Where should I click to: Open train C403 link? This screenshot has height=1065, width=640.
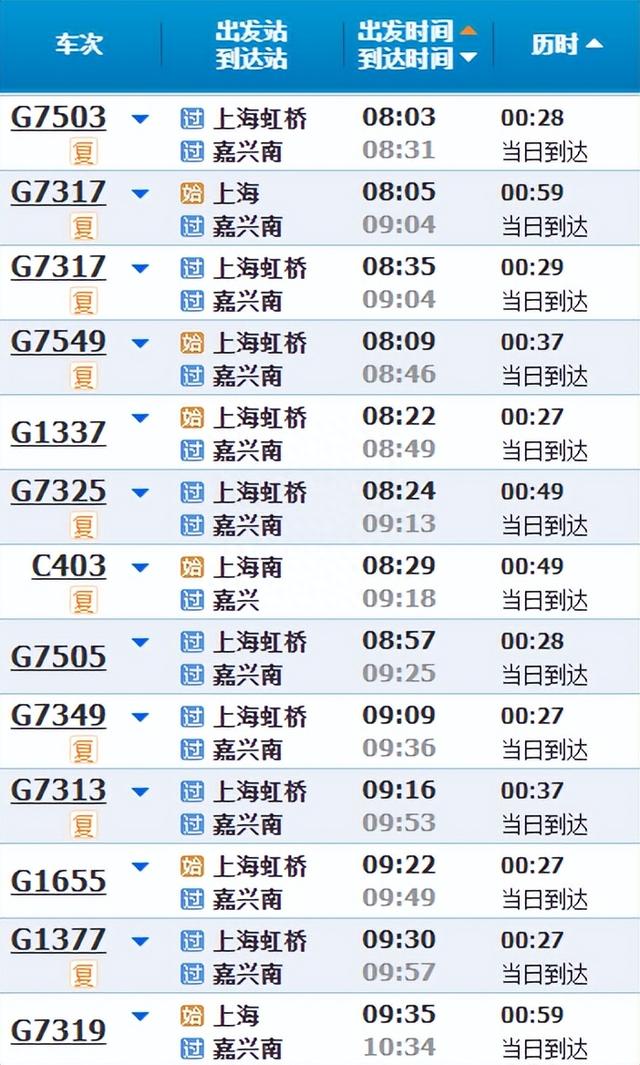click(69, 566)
